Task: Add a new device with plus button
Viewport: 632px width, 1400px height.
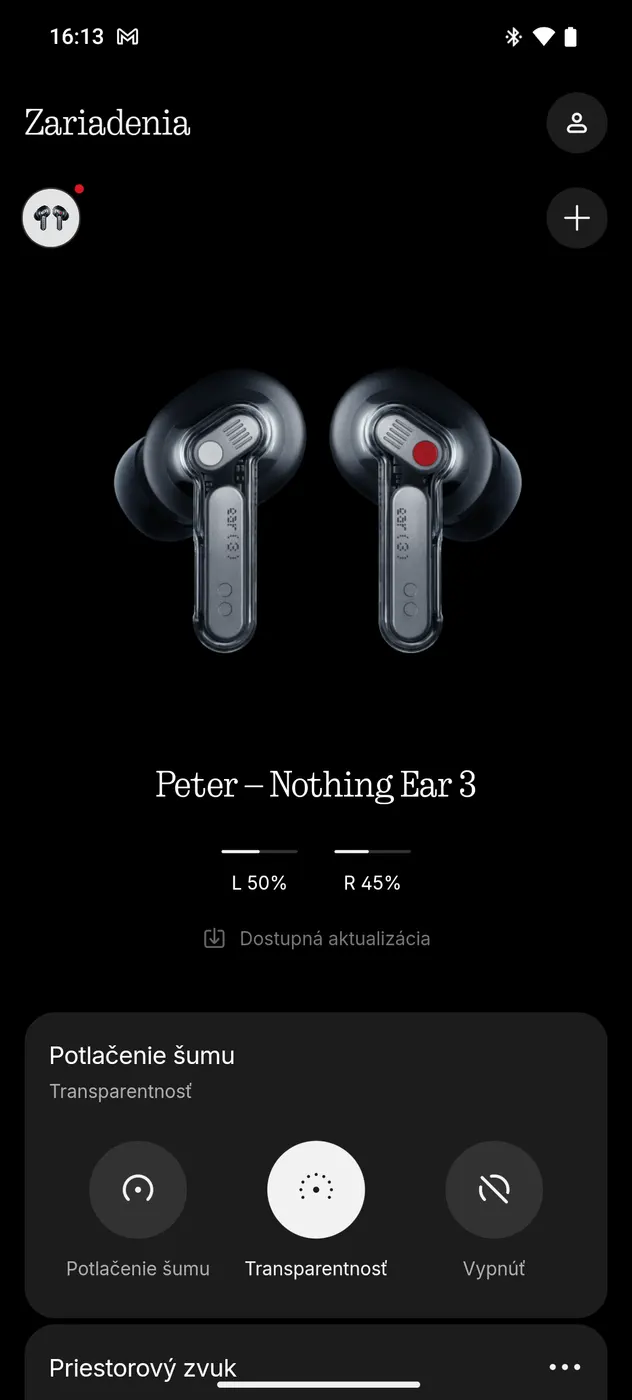Action: 576,218
